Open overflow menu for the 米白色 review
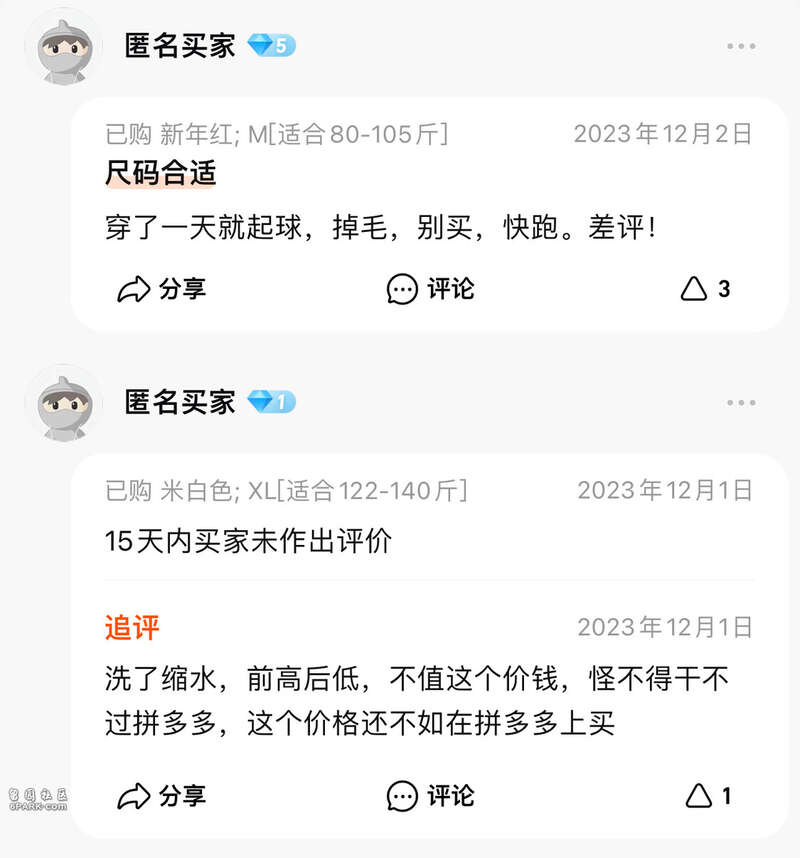The image size is (800, 858). coord(741,403)
